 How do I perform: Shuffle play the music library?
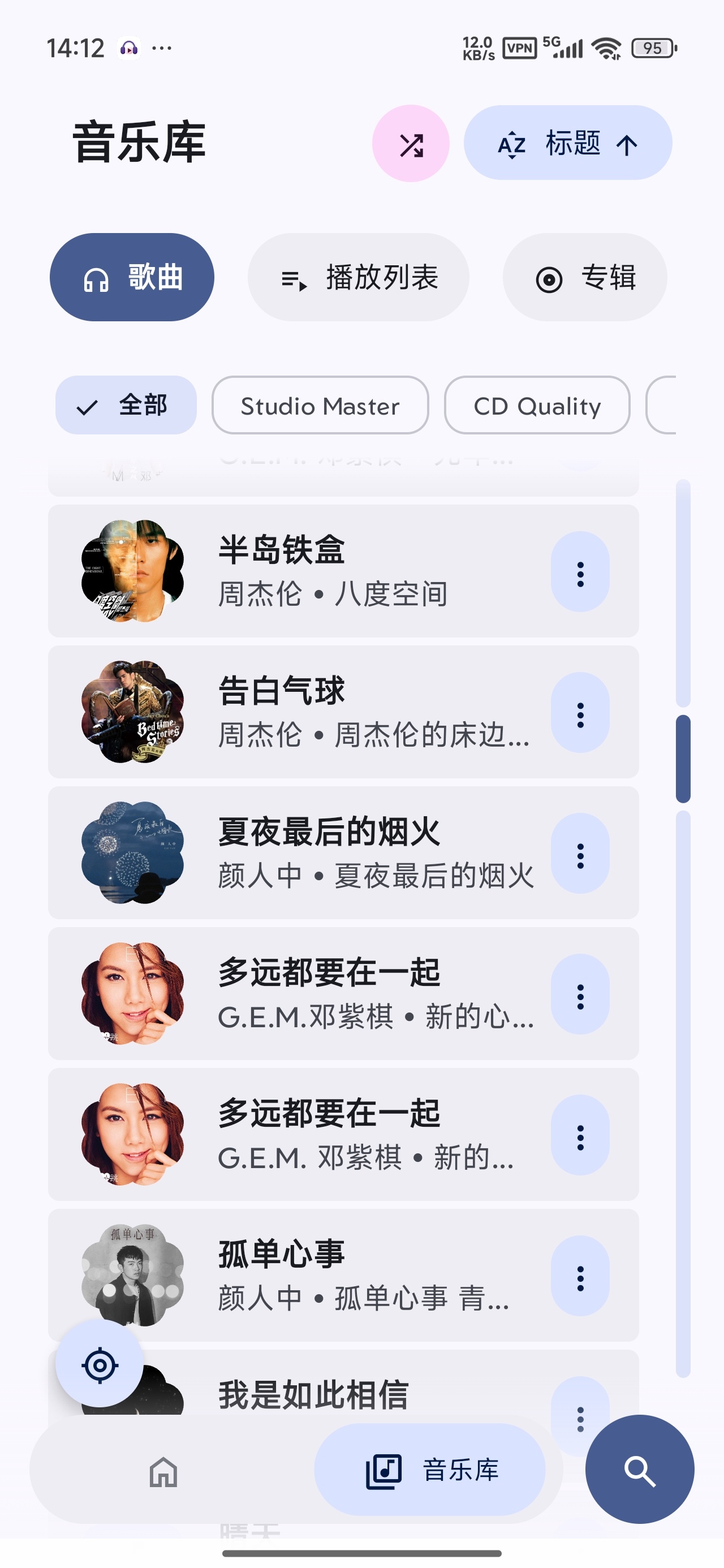tap(411, 144)
